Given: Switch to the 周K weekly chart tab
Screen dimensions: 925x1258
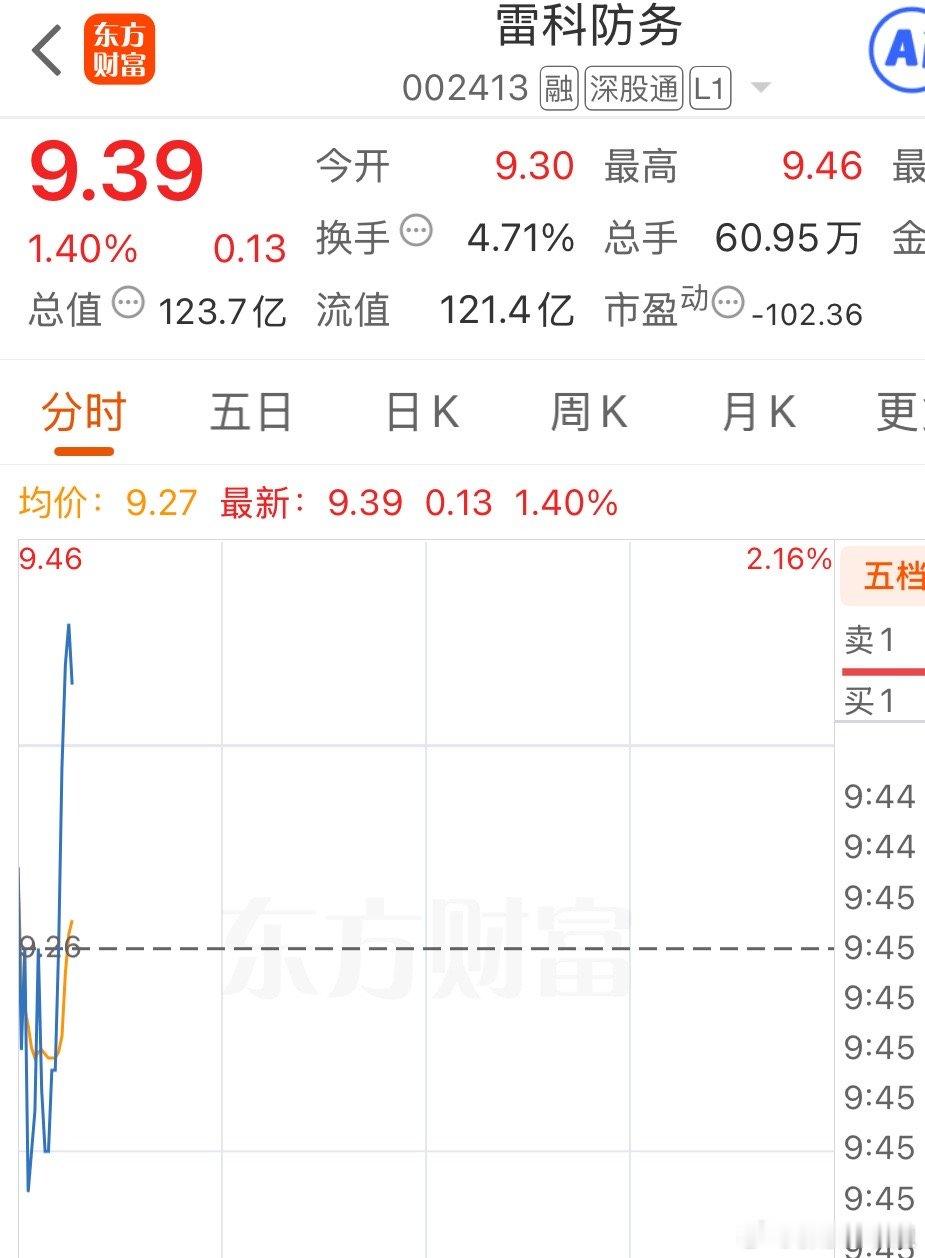Looking at the screenshot, I should point(587,410).
